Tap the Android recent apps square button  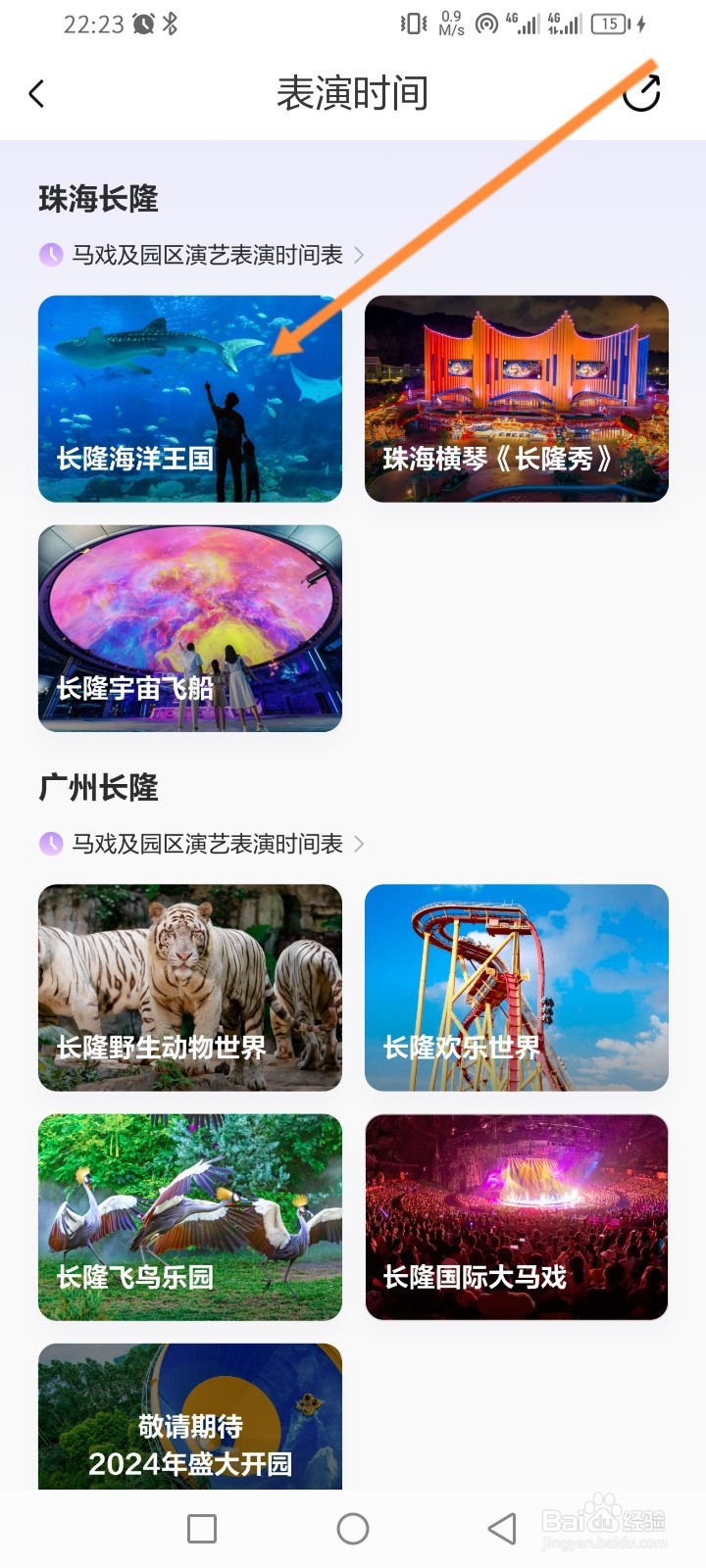pos(200,1527)
